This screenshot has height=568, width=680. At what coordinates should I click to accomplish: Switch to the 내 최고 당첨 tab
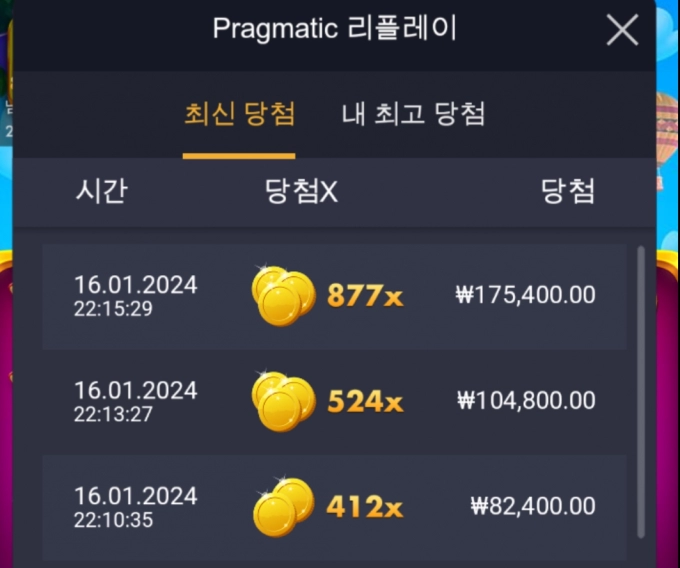[x=413, y=114]
